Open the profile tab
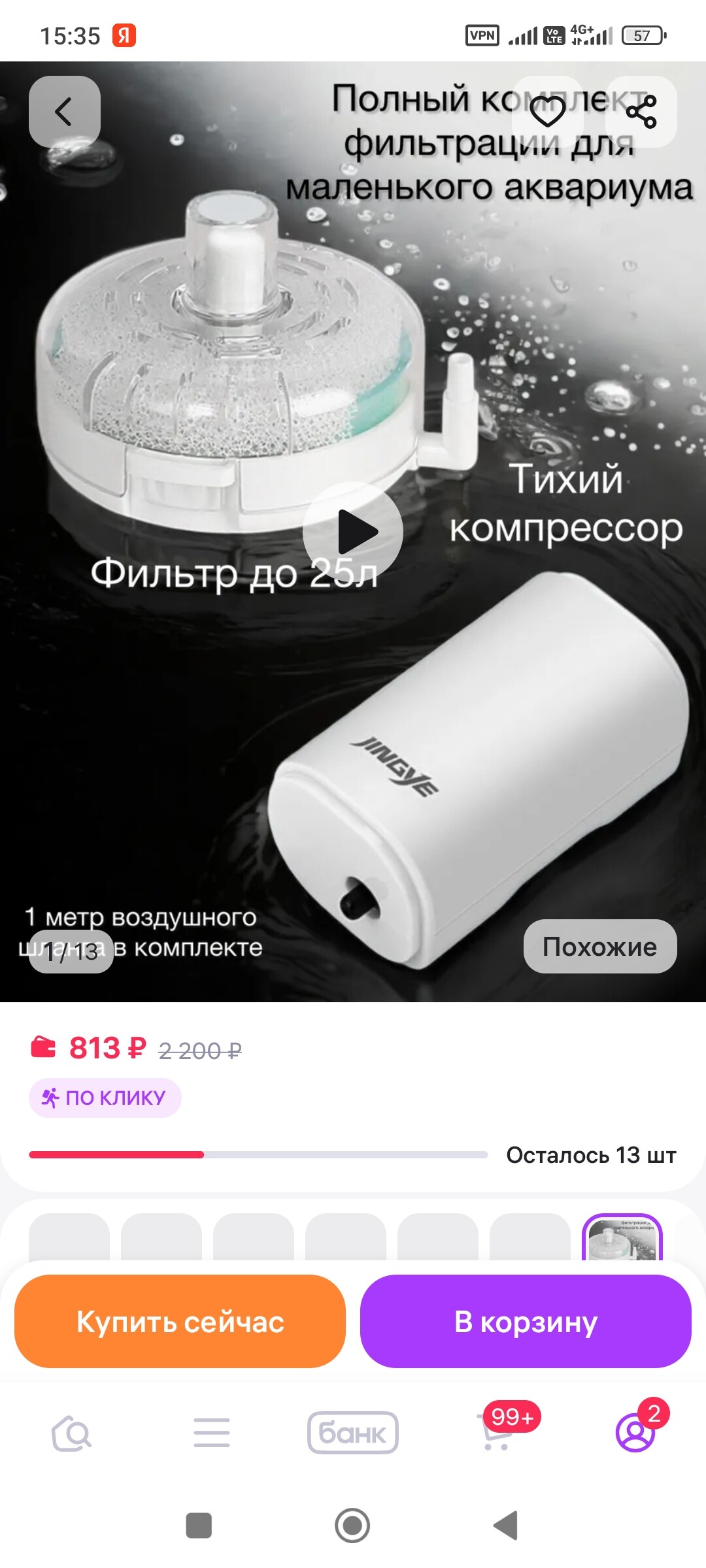 pyautogui.click(x=635, y=1433)
